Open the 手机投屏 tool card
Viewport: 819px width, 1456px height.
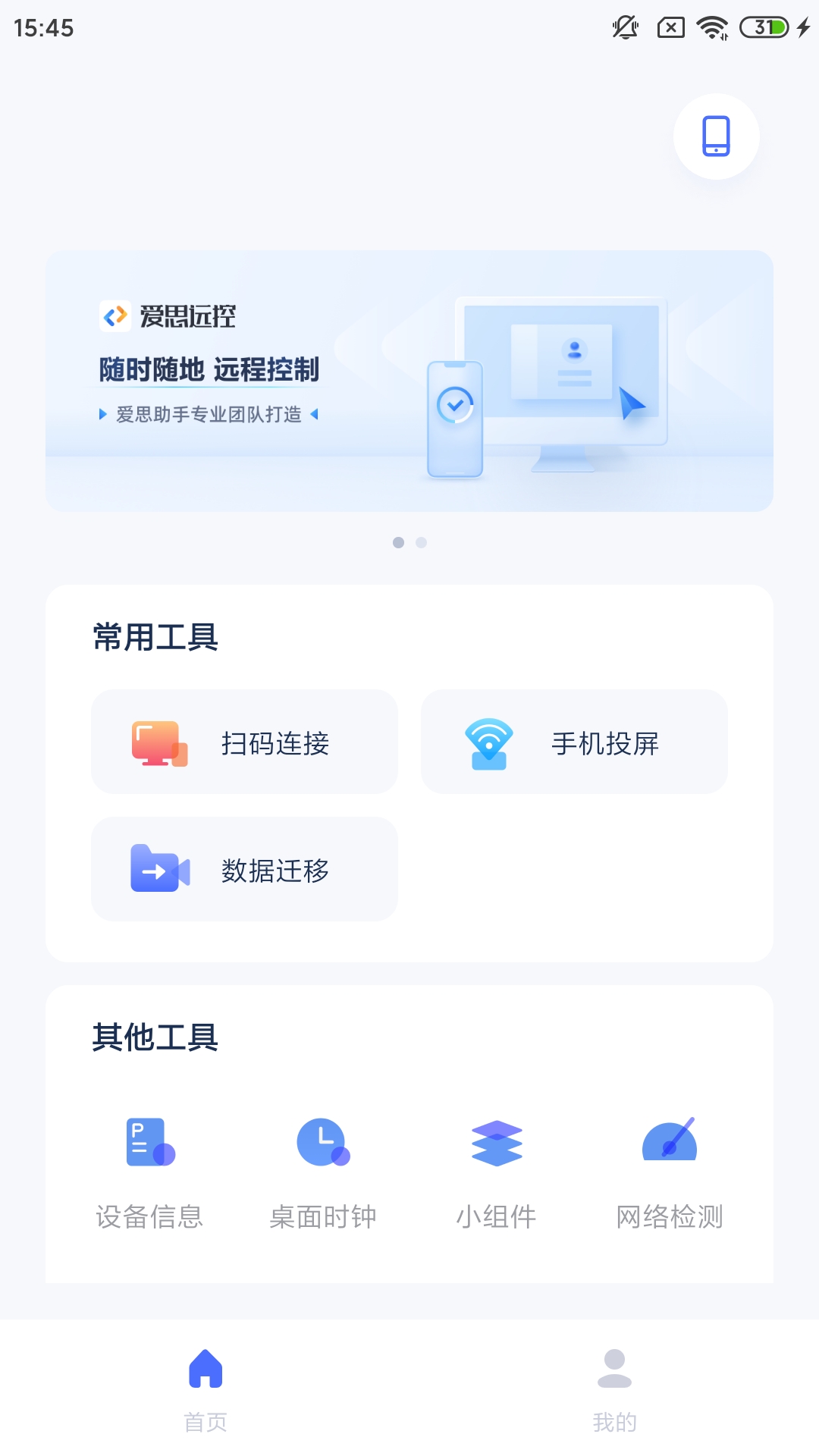(574, 742)
